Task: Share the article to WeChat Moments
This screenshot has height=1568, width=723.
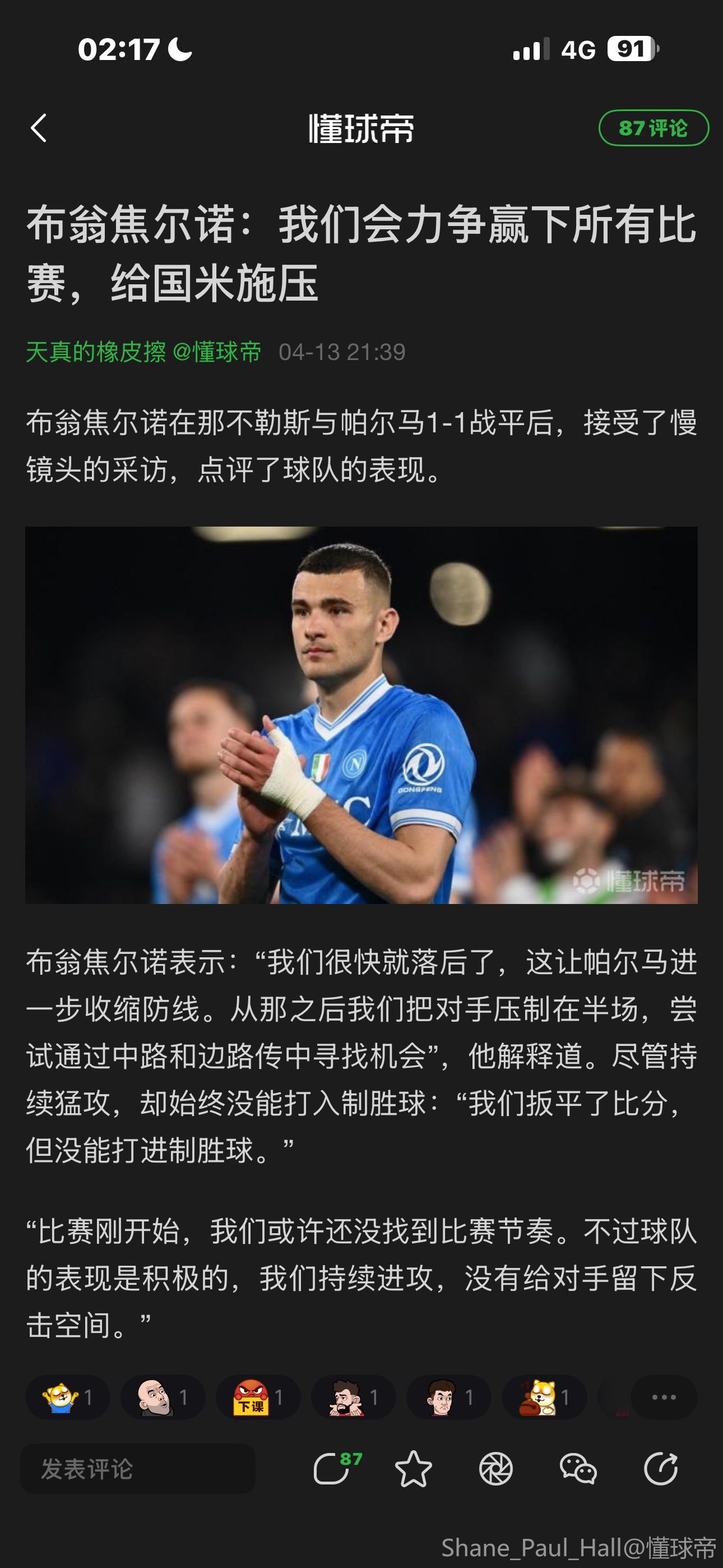Action: click(495, 1469)
